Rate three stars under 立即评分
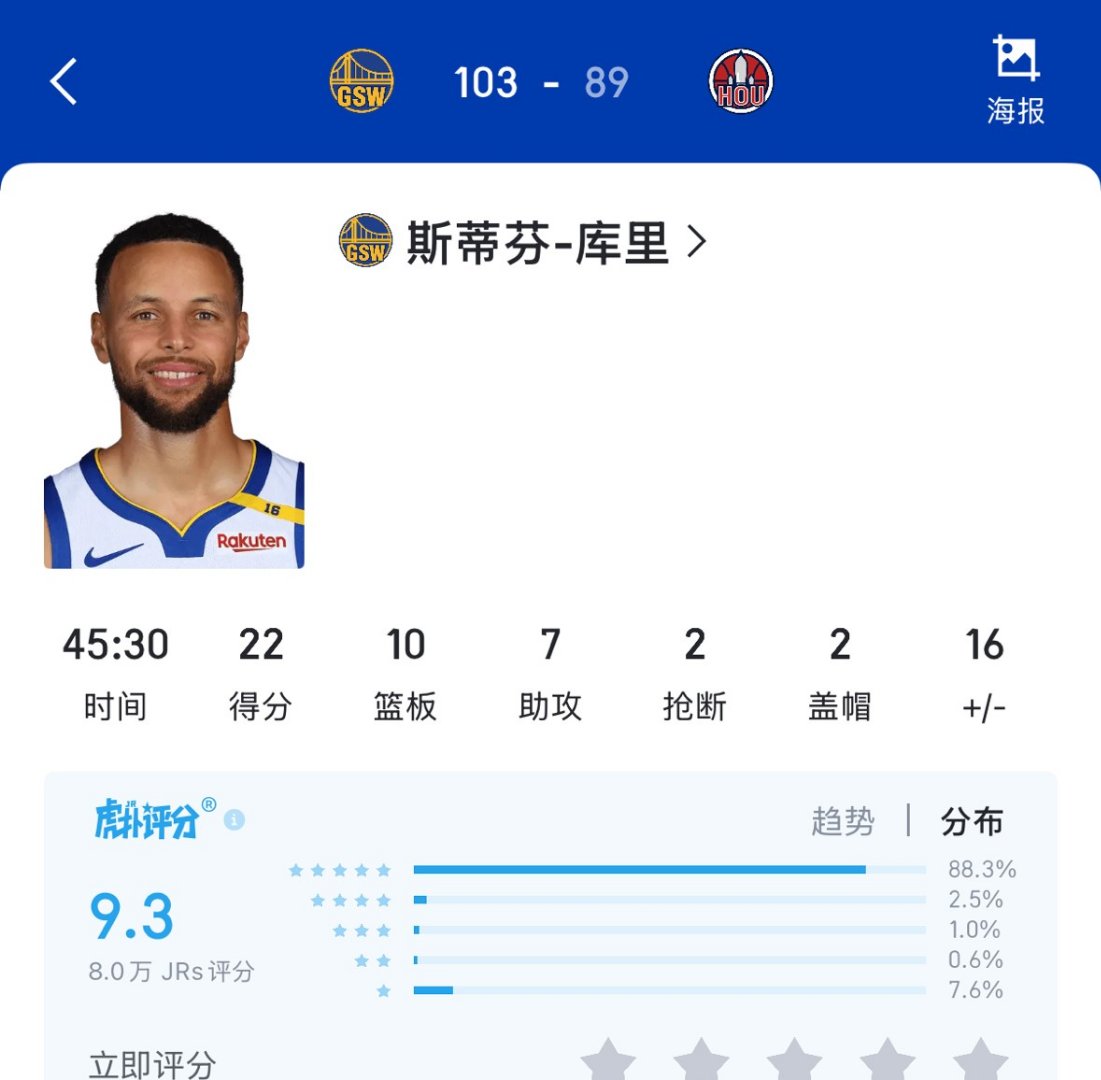 (x=794, y=1060)
